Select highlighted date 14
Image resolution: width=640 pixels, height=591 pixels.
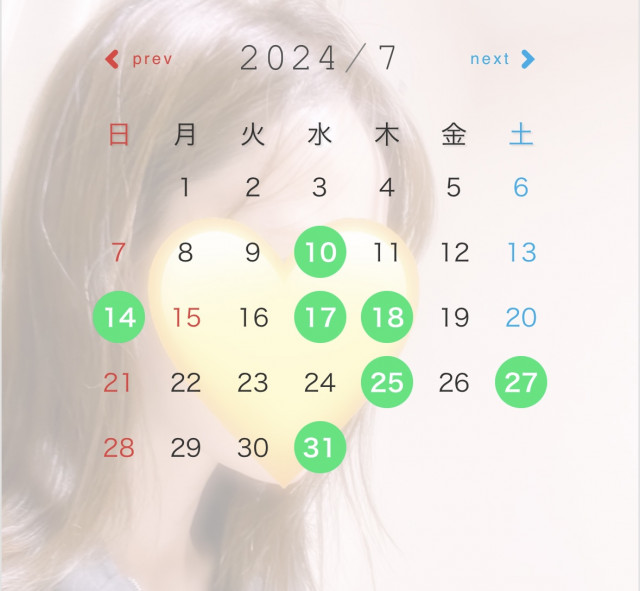pos(119,318)
